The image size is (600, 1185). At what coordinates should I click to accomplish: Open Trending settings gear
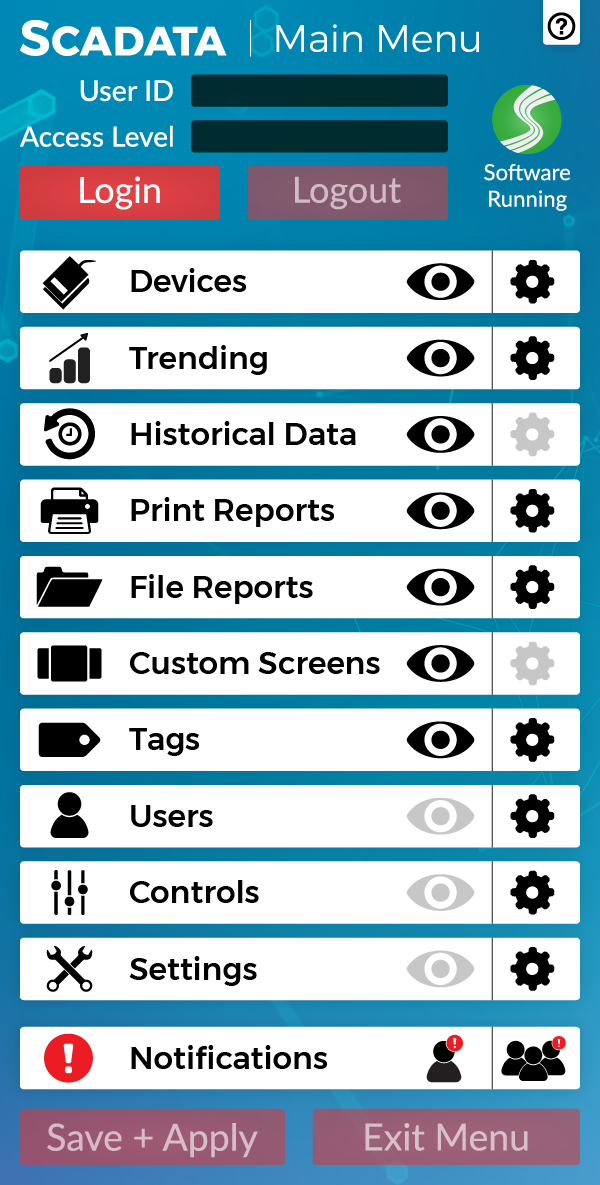[x=532, y=358]
